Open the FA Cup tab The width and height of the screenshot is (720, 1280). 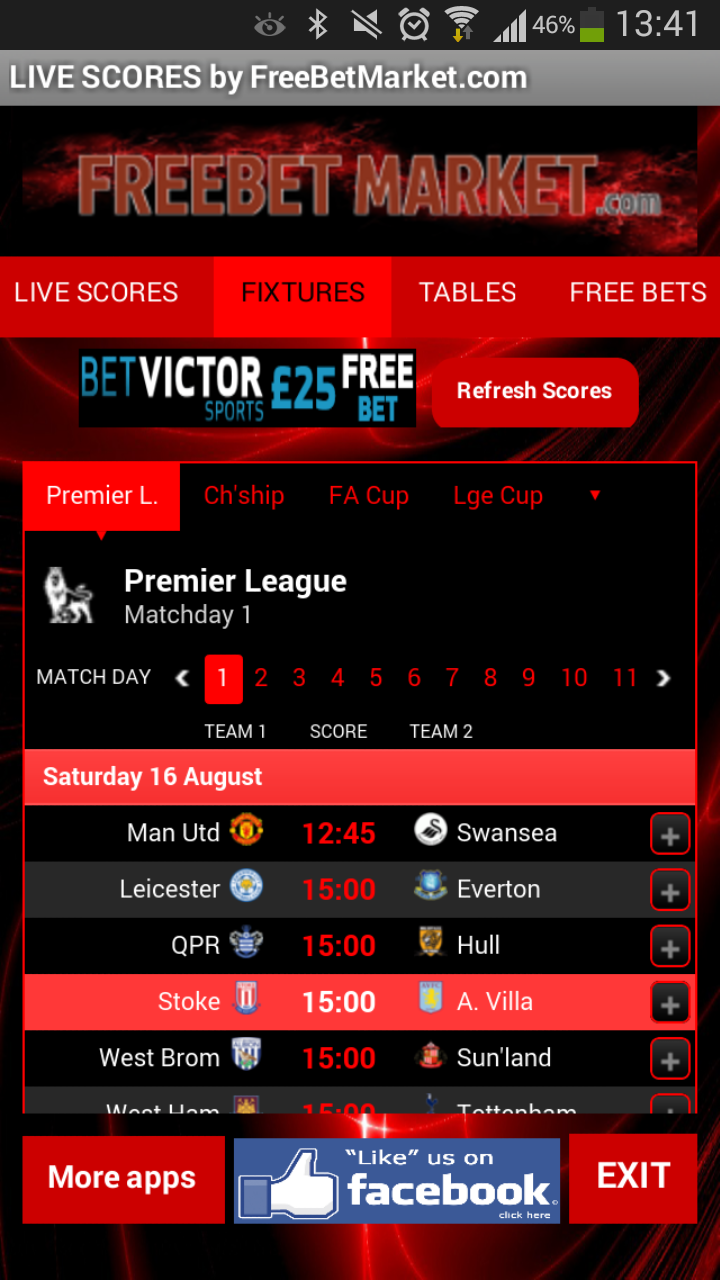click(368, 494)
